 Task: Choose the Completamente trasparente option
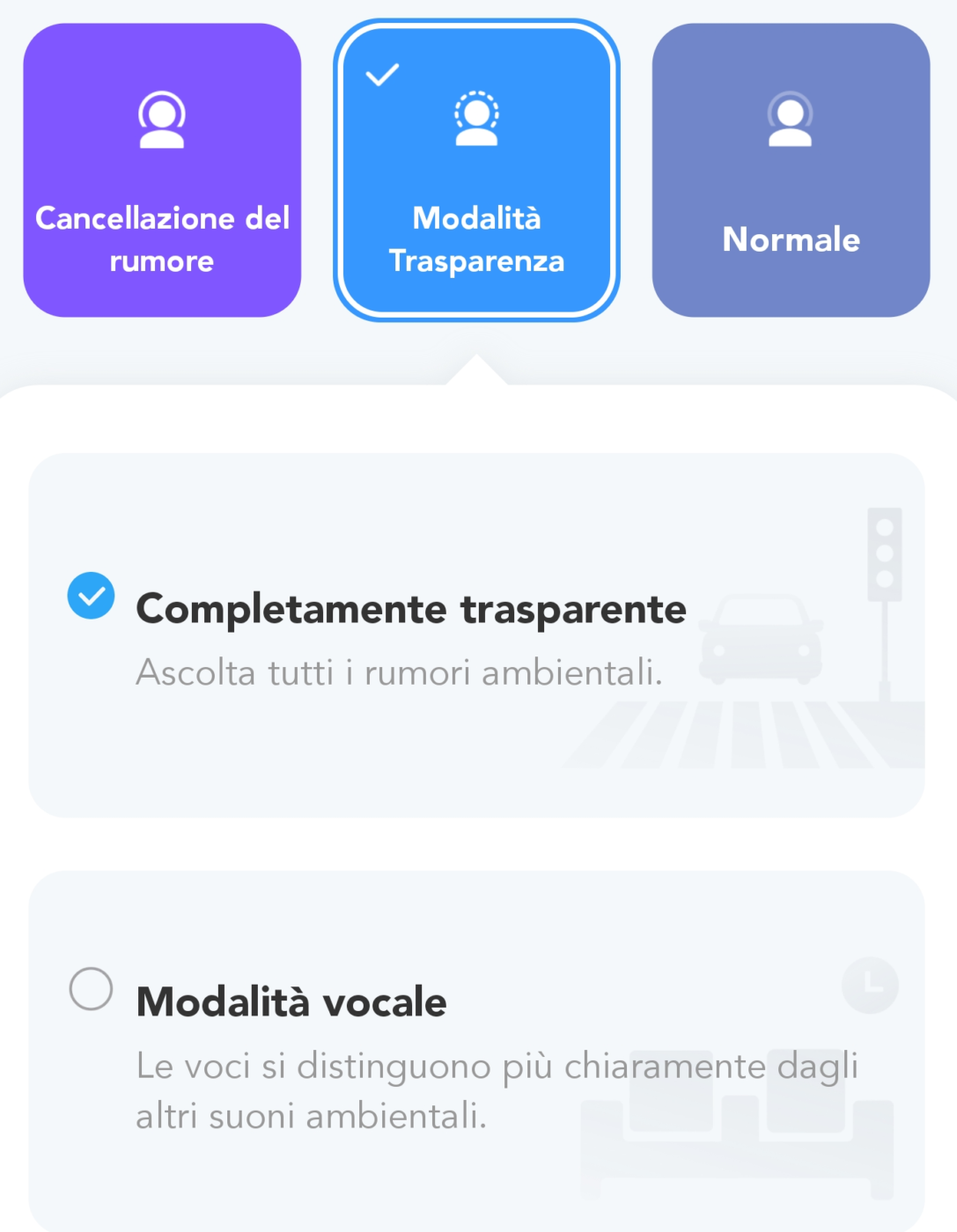pyautogui.click(x=92, y=596)
